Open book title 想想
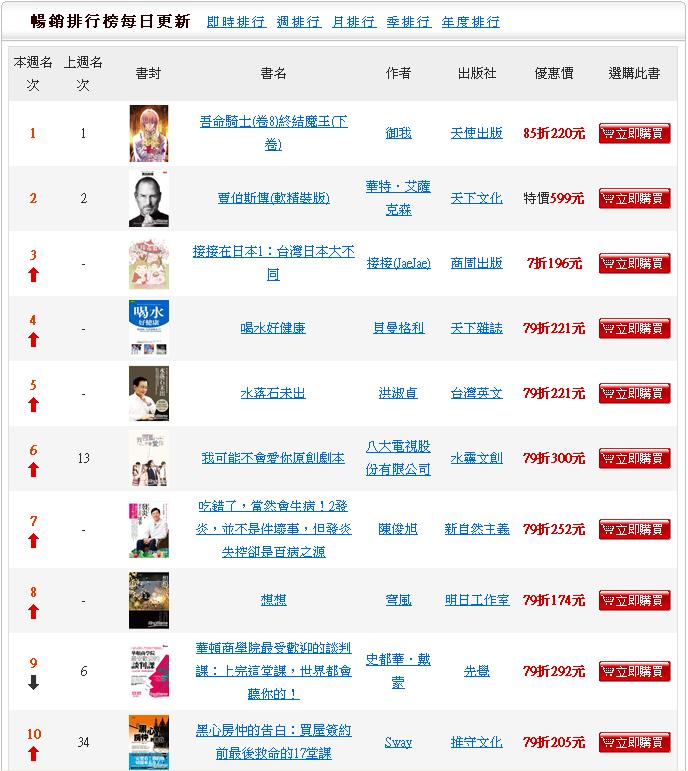Viewport: 688px width, 771px height. pos(273,600)
